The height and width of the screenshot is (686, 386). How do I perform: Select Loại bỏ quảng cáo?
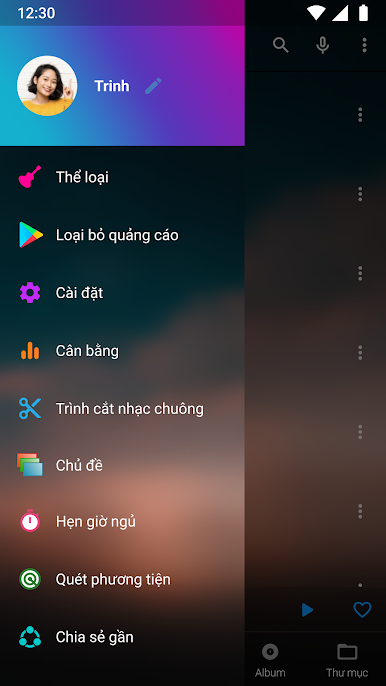[122, 235]
